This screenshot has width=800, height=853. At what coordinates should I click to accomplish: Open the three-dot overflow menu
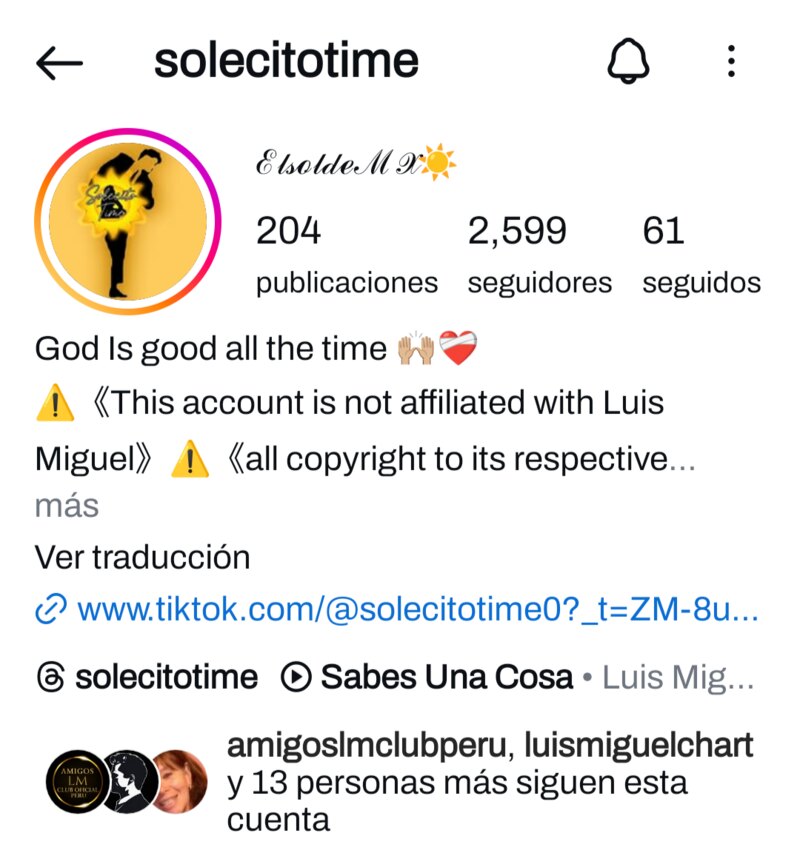[732, 63]
